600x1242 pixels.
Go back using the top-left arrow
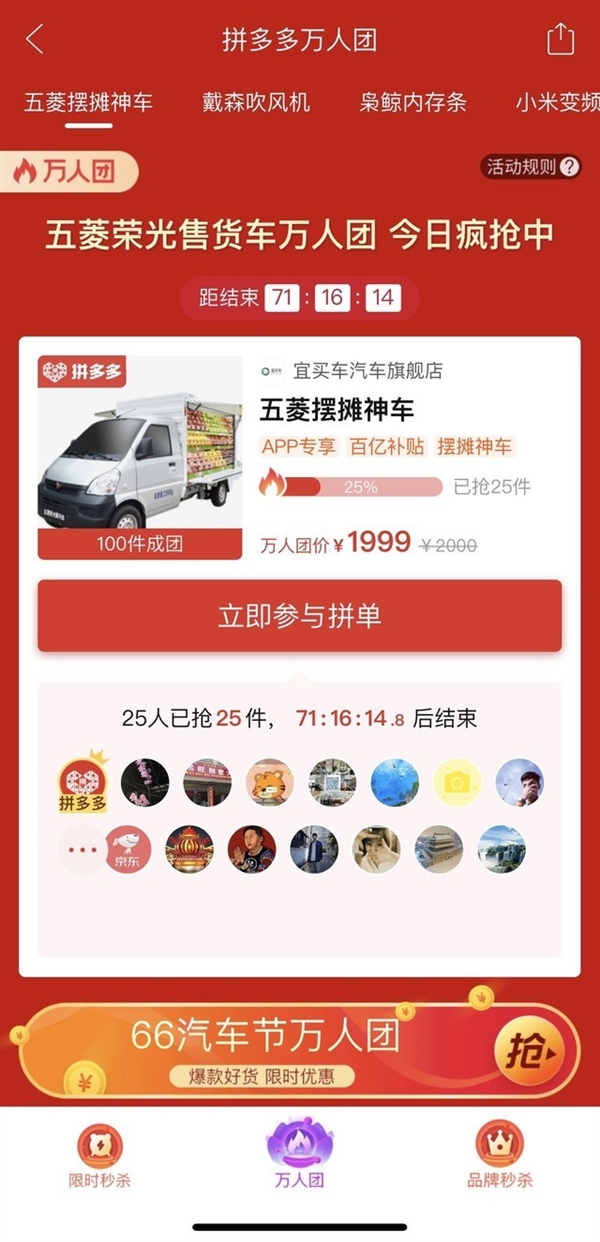[x=35, y=40]
